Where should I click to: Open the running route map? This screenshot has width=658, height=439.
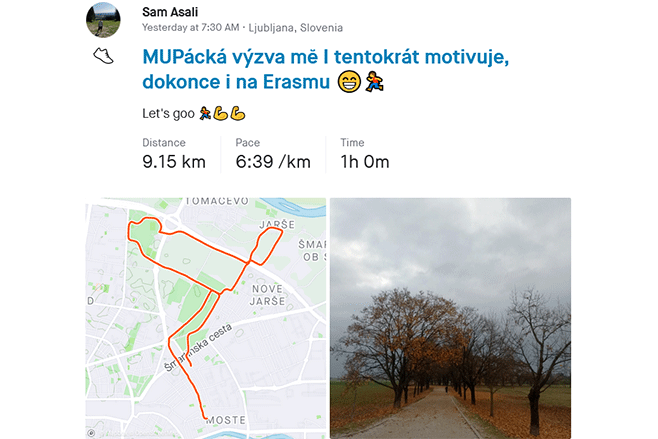point(206,318)
